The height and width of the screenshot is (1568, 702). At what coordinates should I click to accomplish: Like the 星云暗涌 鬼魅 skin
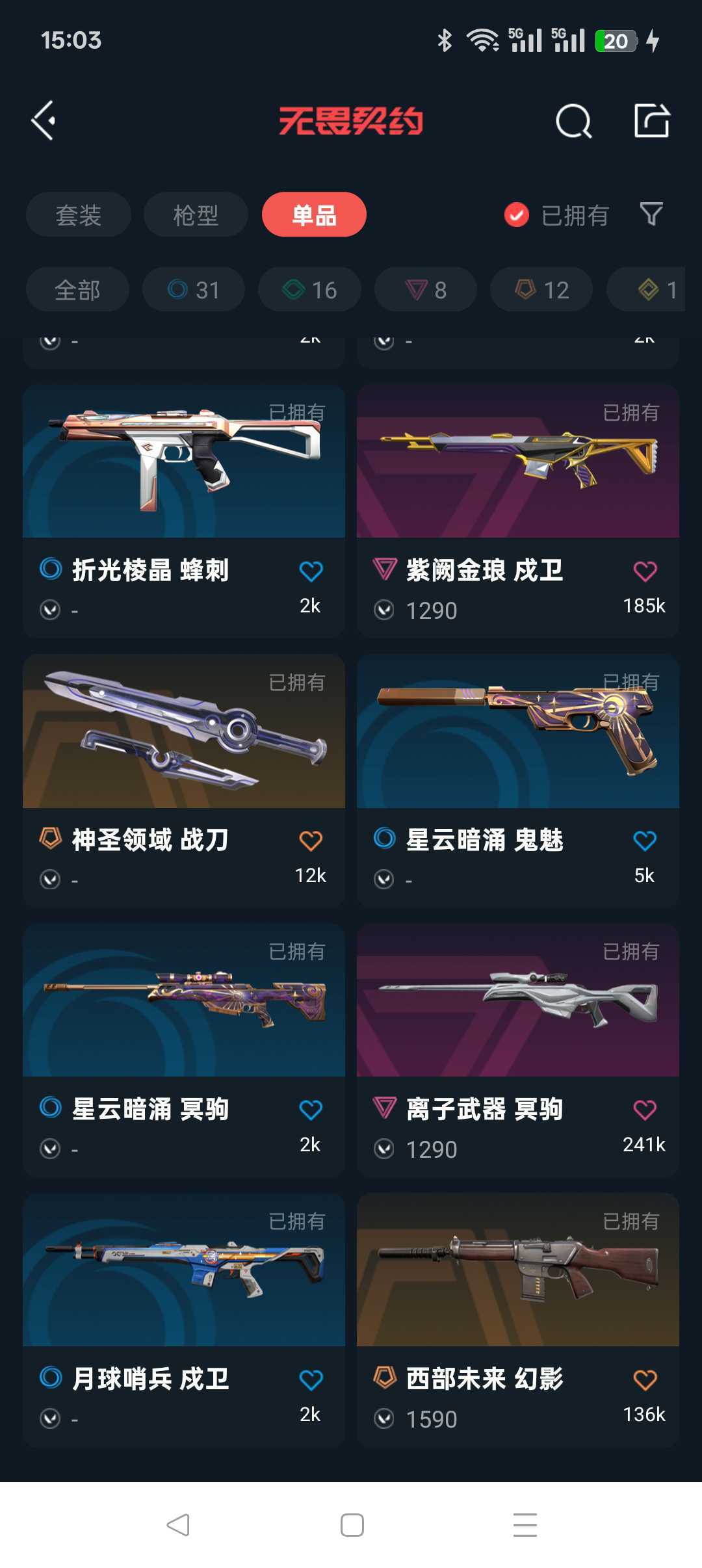(645, 841)
